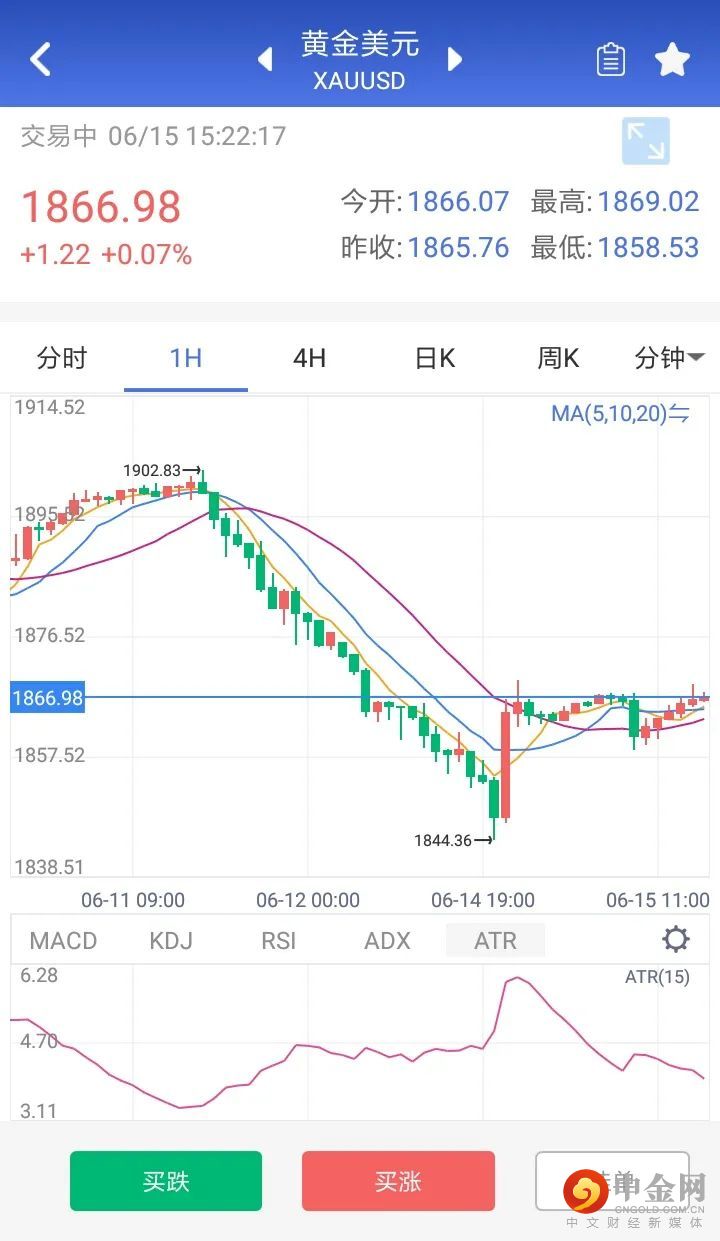The image size is (720, 1241).
Task: Switch to the previous trading instrument
Action: click(x=265, y=59)
